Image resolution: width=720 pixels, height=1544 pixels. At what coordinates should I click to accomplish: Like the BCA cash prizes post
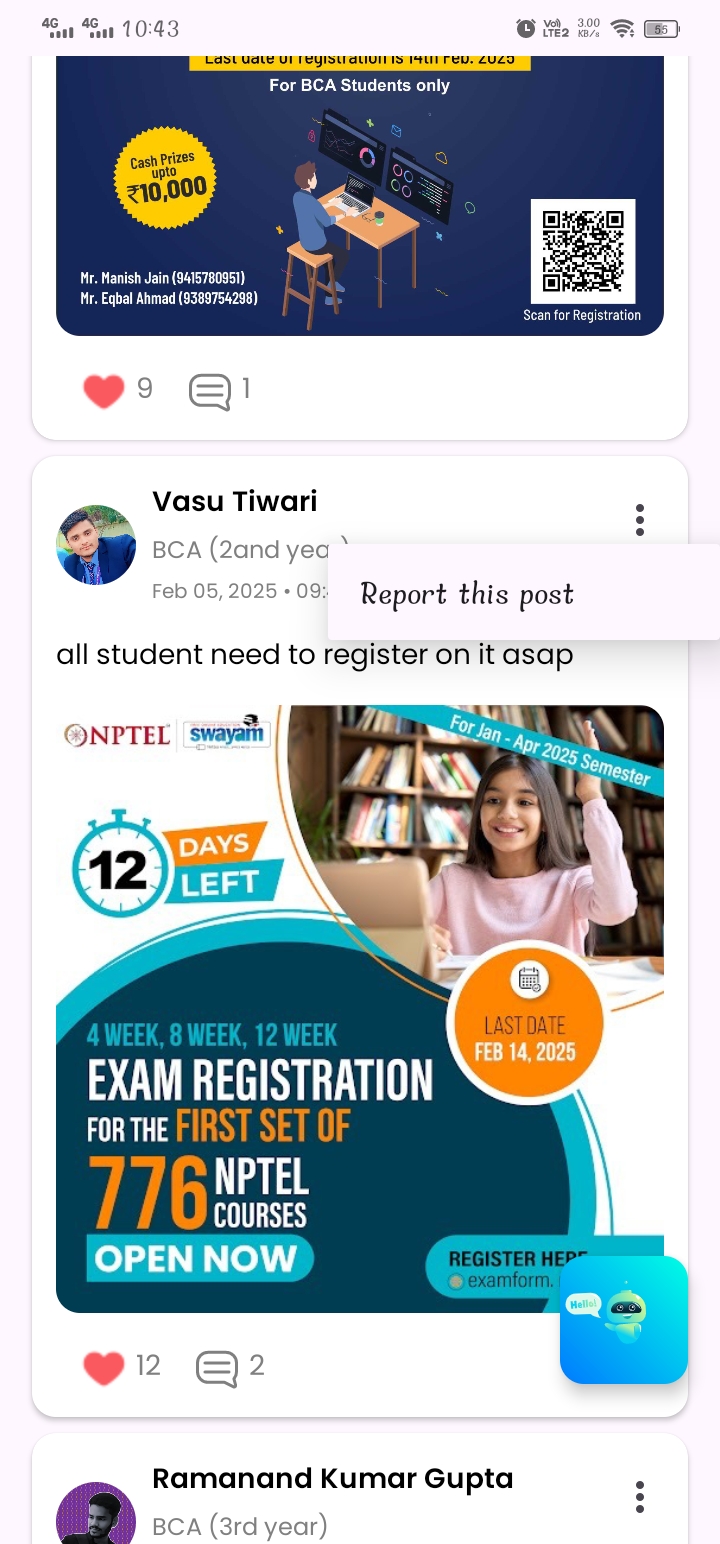click(104, 390)
